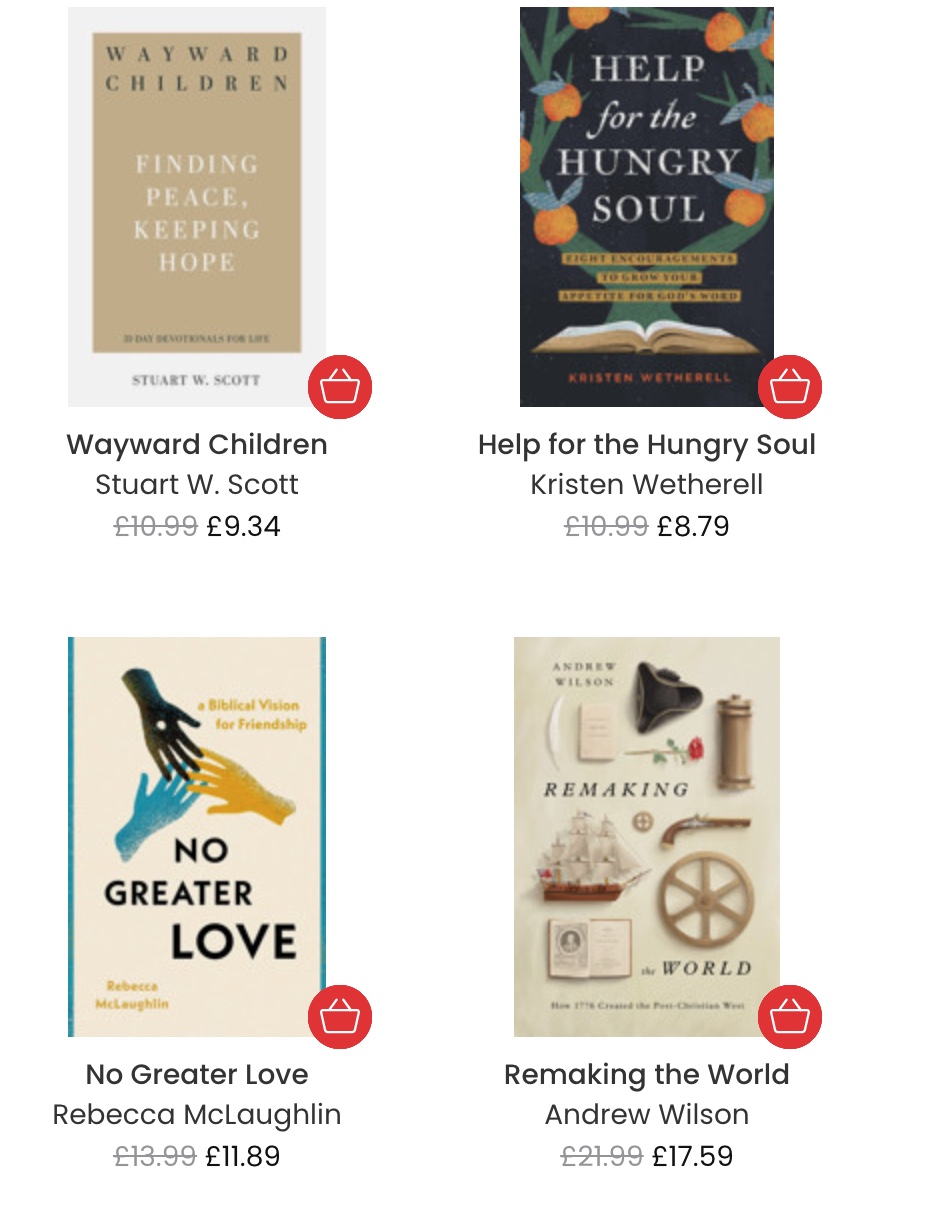Open the Wayward Children title link

click(197, 444)
